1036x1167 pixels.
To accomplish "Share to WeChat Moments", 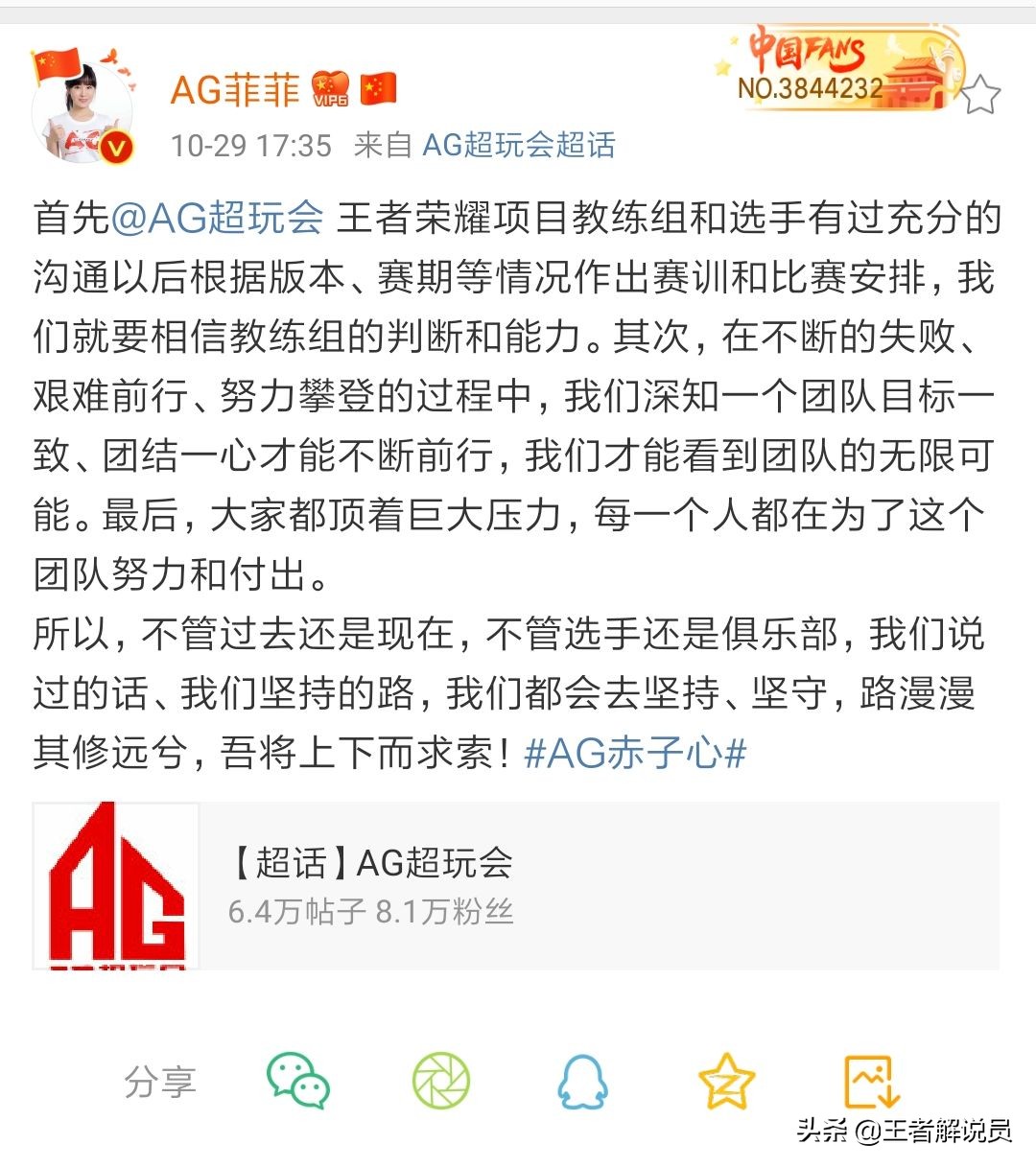I will click(441, 1081).
